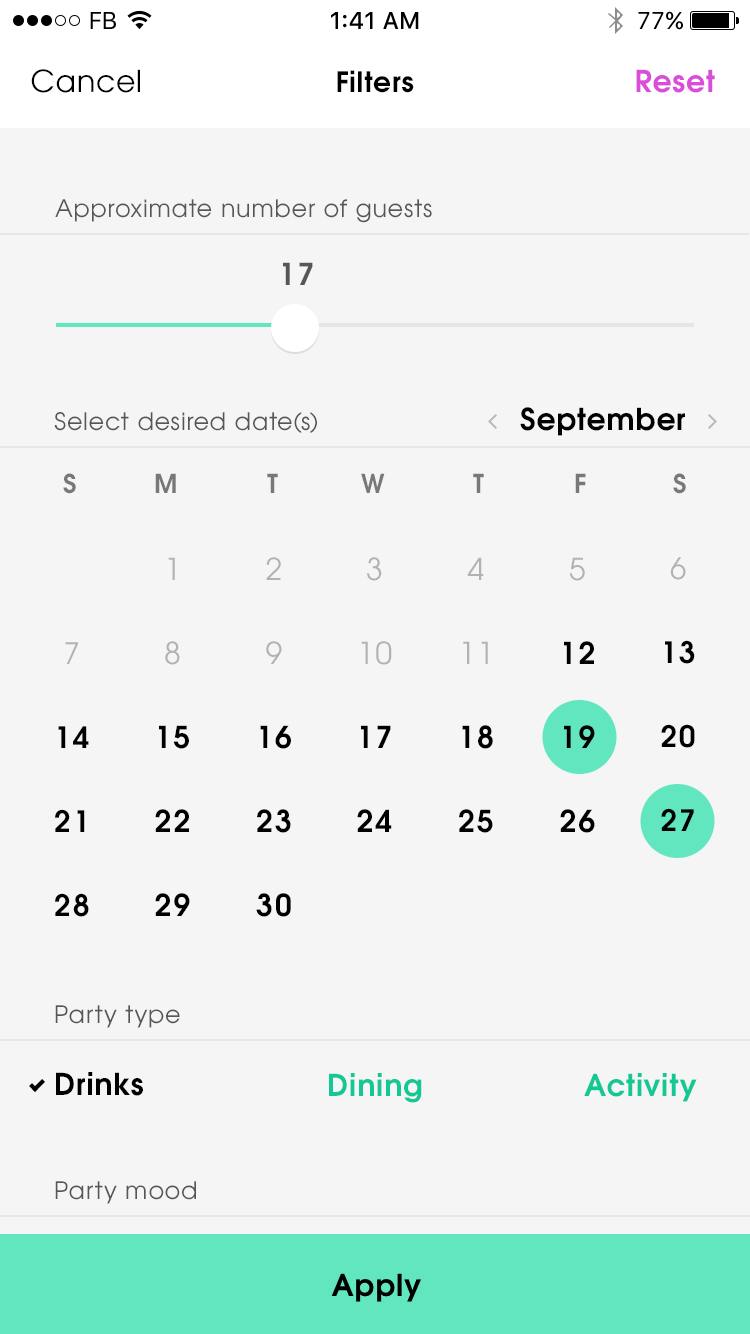The width and height of the screenshot is (750, 1334).
Task: Reset all filters
Action: point(675,82)
